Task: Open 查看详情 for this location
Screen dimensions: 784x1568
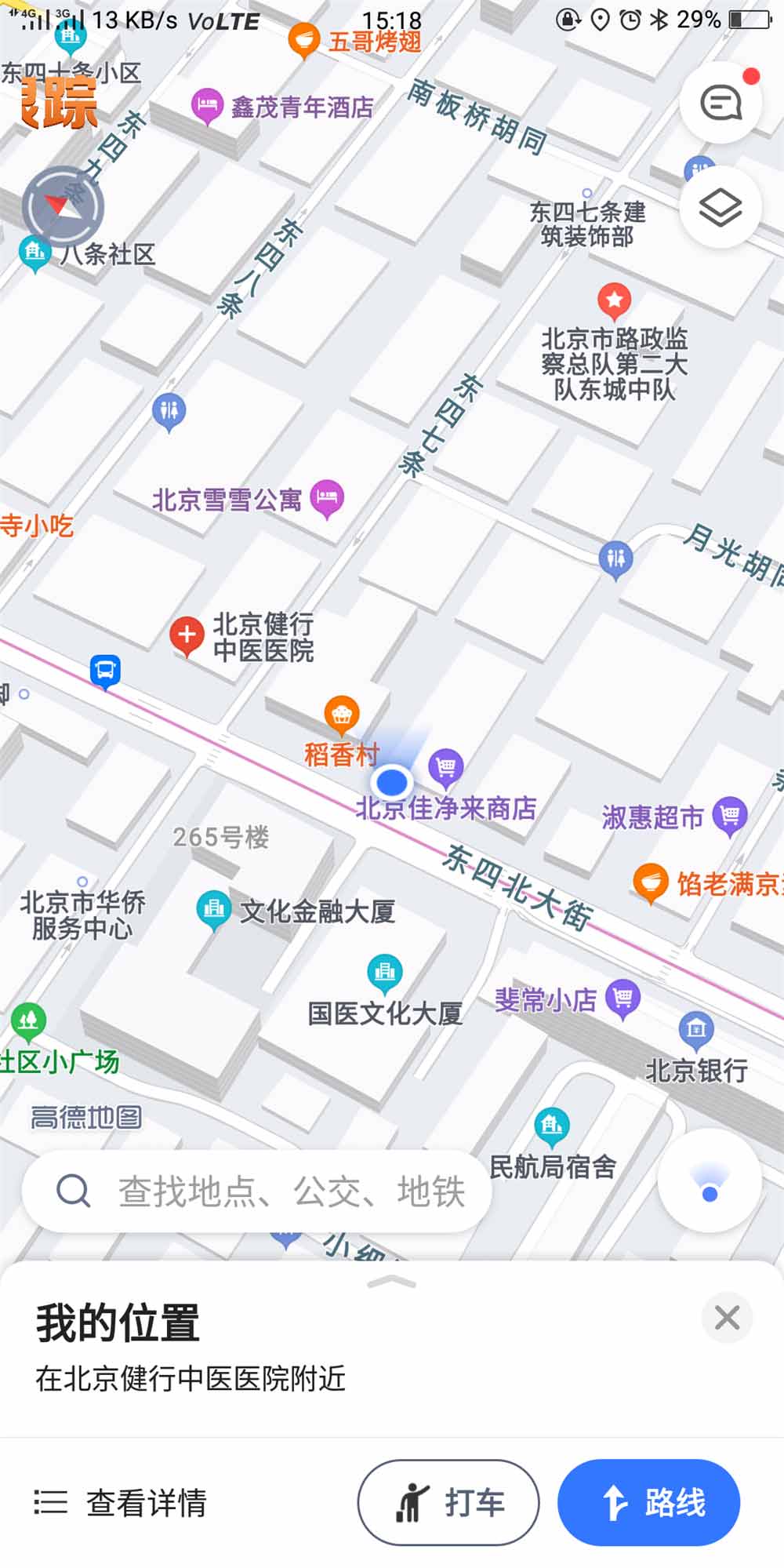Action: (x=122, y=1503)
